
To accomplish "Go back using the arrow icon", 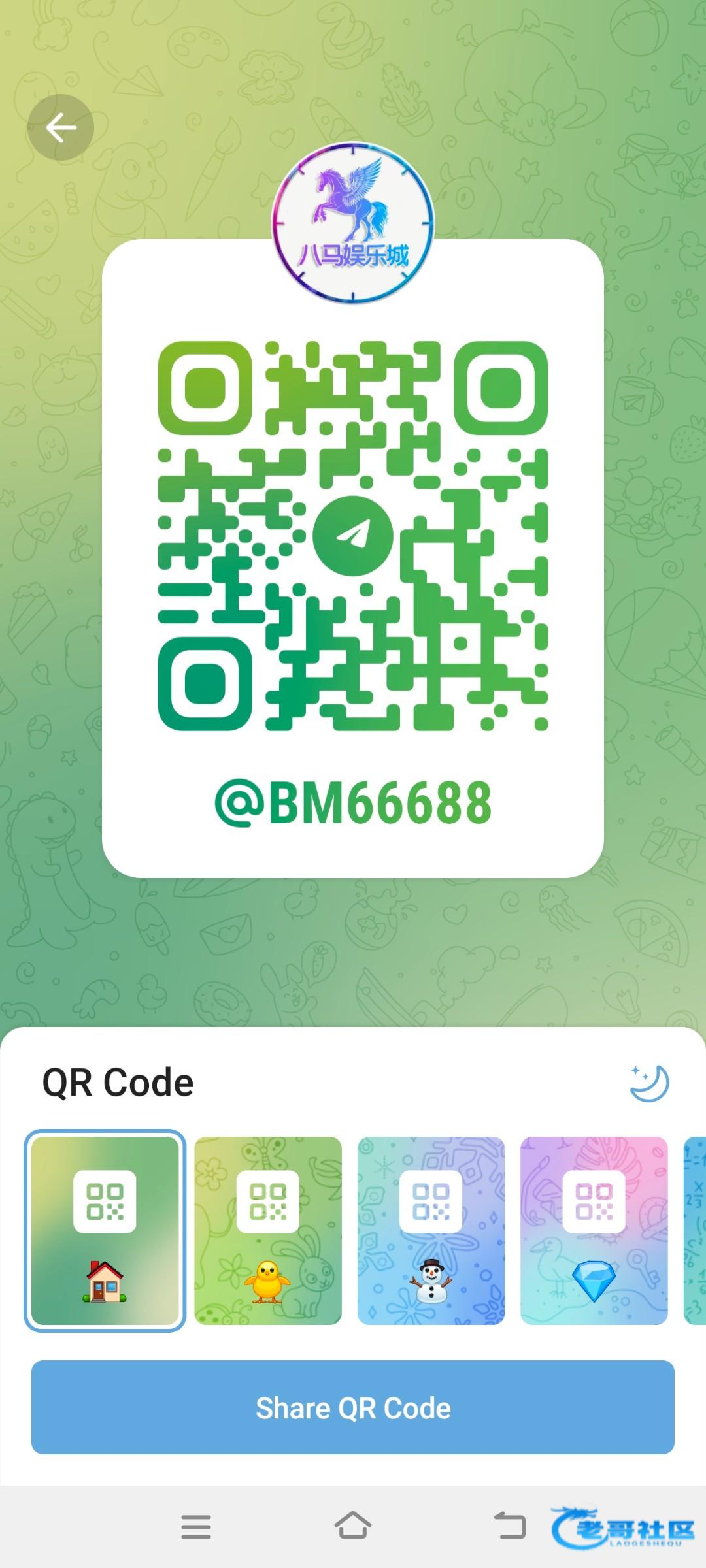I will [61, 127].
